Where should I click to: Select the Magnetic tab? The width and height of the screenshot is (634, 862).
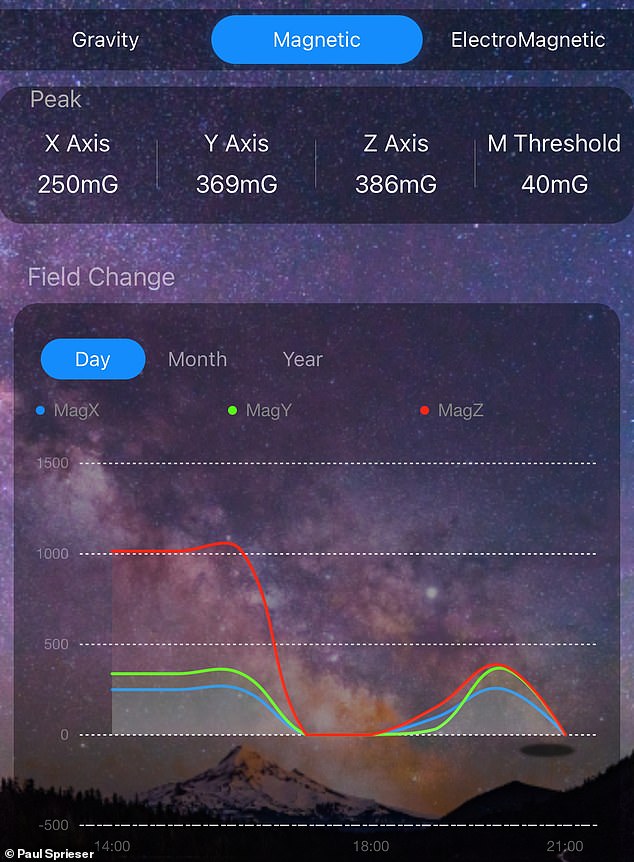317,41
